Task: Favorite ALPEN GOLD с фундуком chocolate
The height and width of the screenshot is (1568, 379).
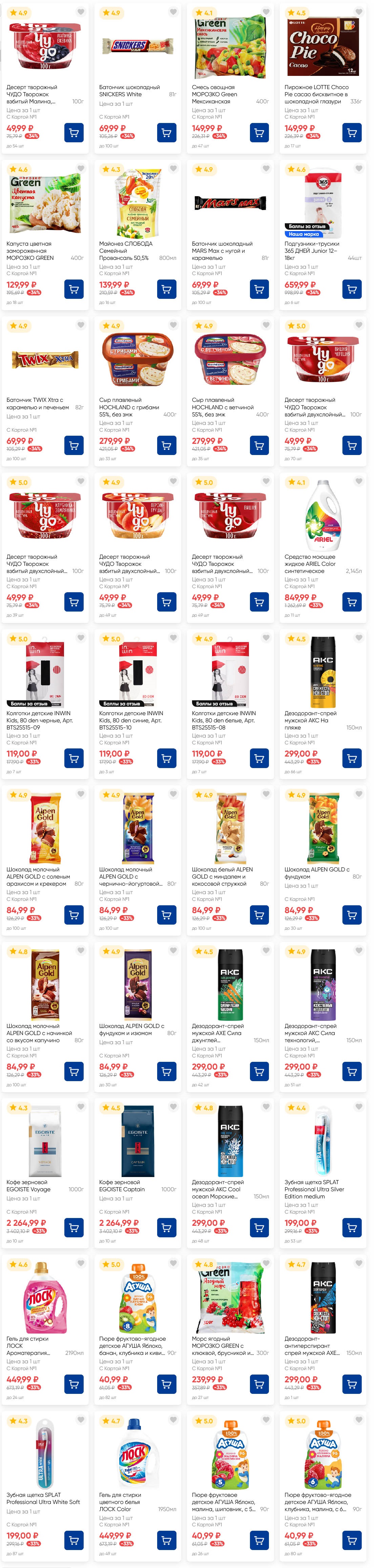Action: 358,795
